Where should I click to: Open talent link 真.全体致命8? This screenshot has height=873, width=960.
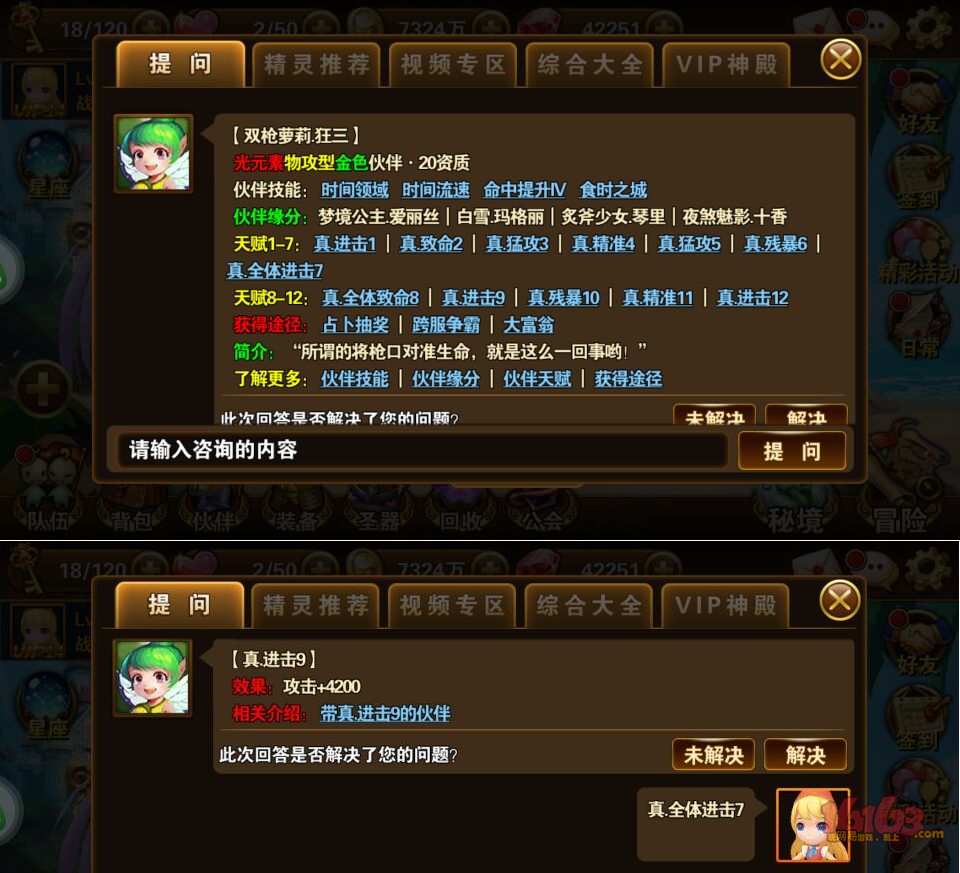[370, 298]
